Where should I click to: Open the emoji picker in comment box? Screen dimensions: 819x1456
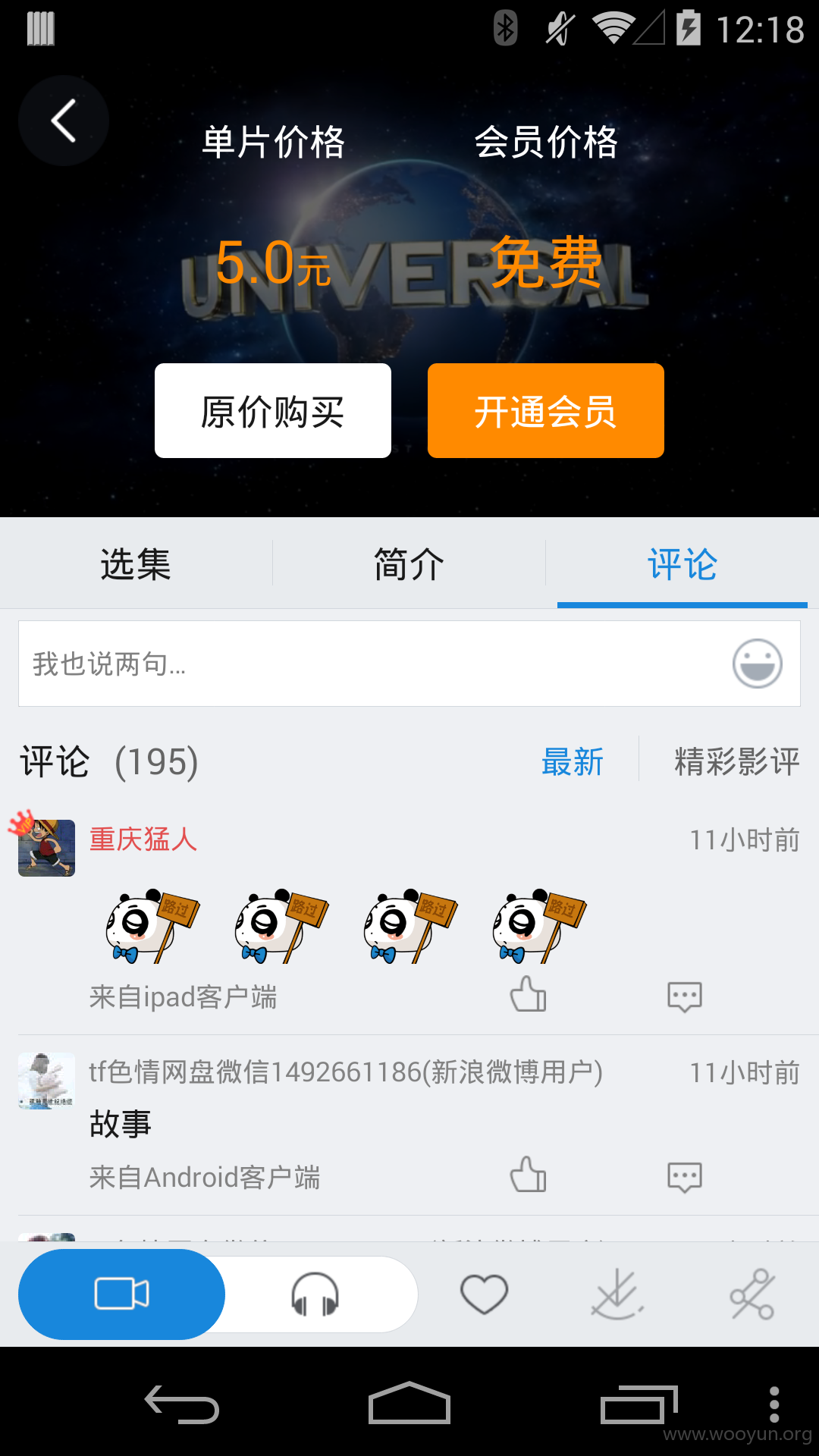(757, 664)
